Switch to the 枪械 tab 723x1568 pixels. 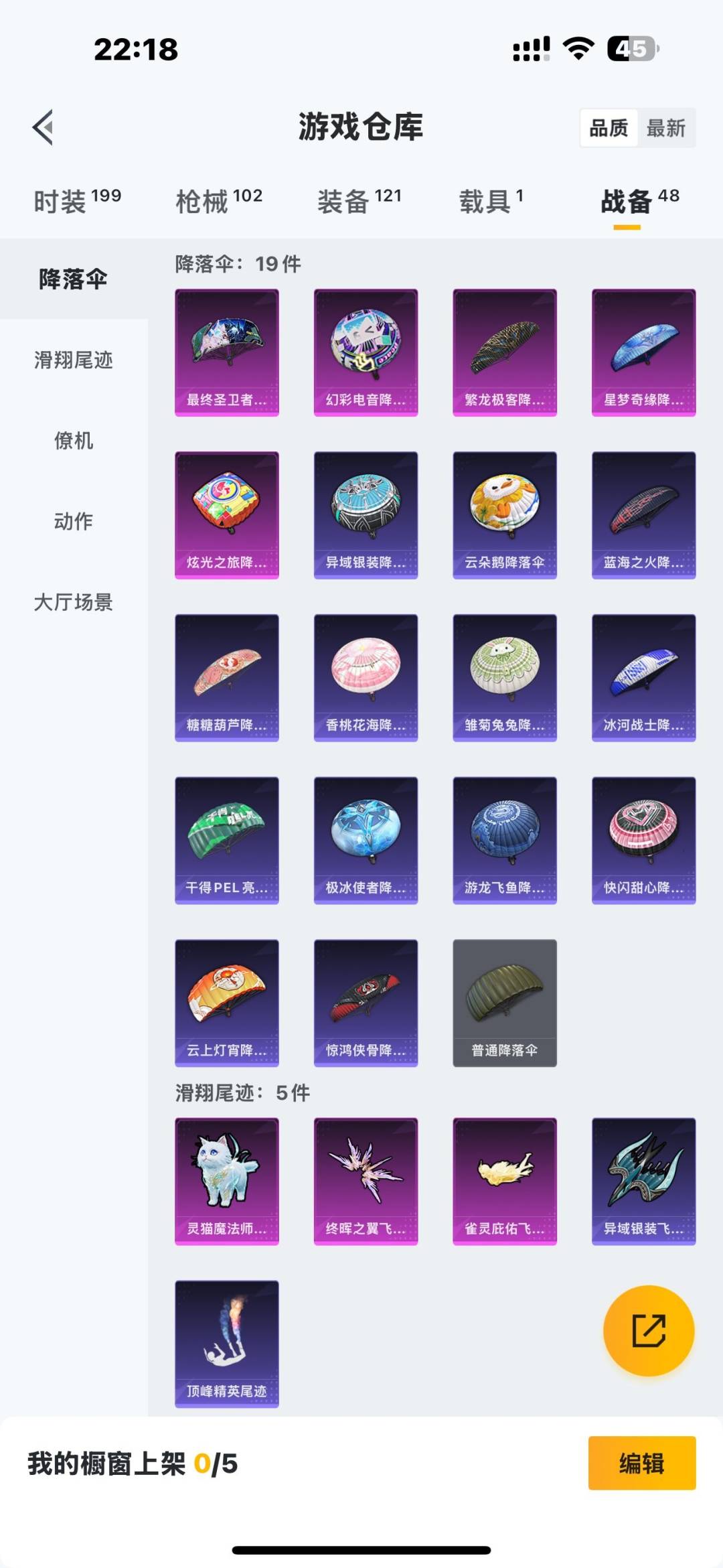coord(218,201)
